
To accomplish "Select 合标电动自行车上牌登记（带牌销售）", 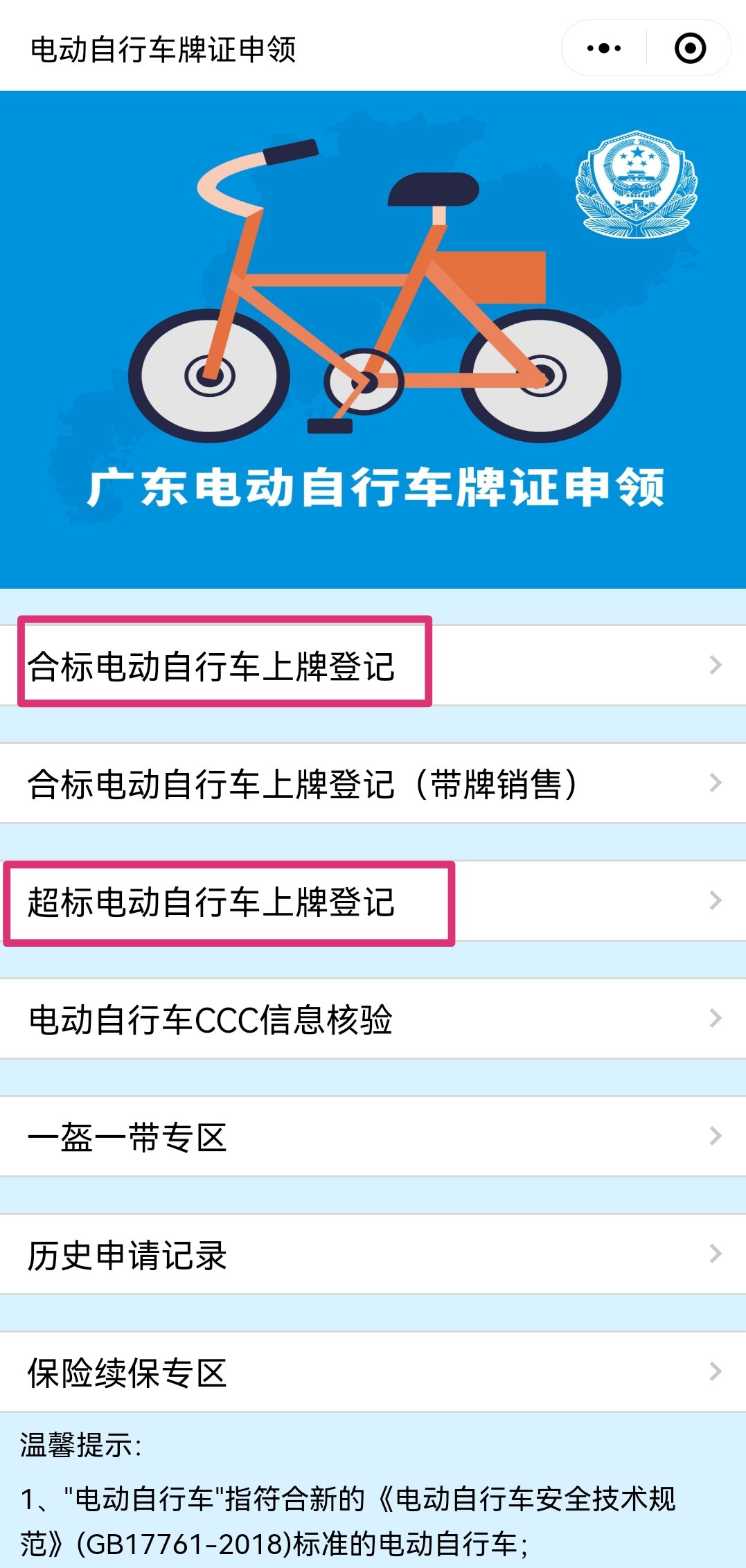I will tap(373, 783).
